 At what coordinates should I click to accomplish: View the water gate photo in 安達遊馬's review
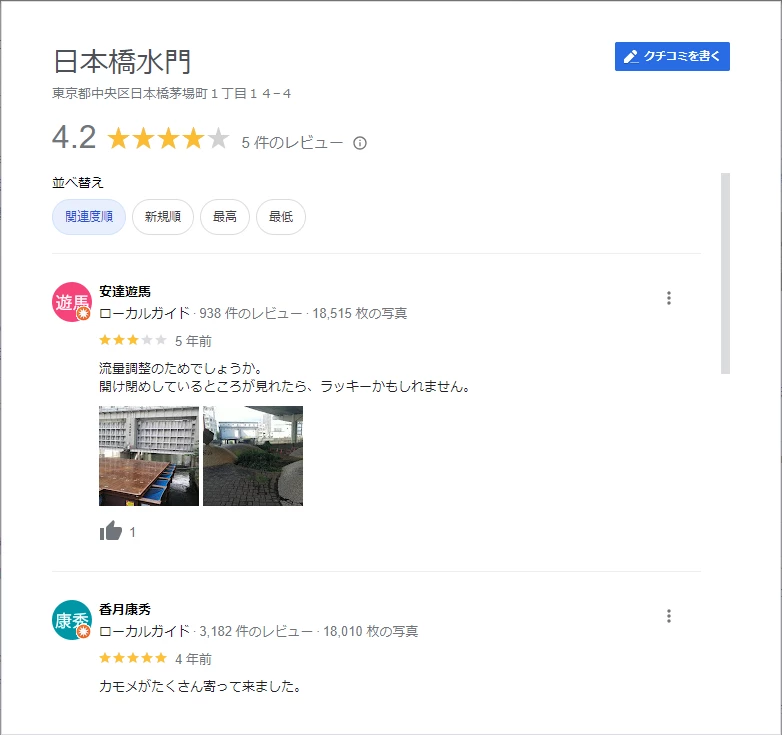tap(149, 456)
